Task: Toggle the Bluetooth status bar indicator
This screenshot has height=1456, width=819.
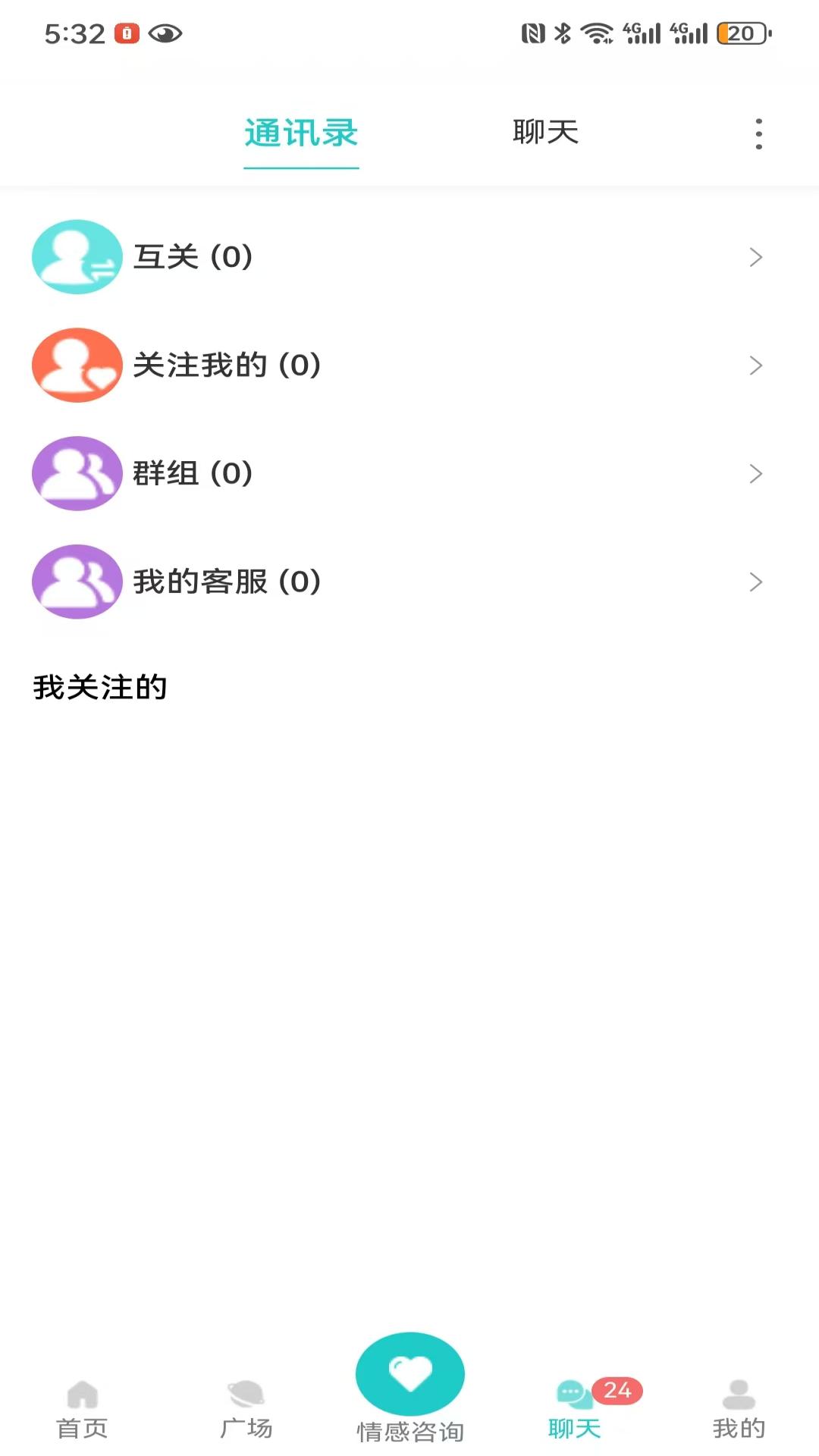Action: pyautogui.click(x=562, y=32)
